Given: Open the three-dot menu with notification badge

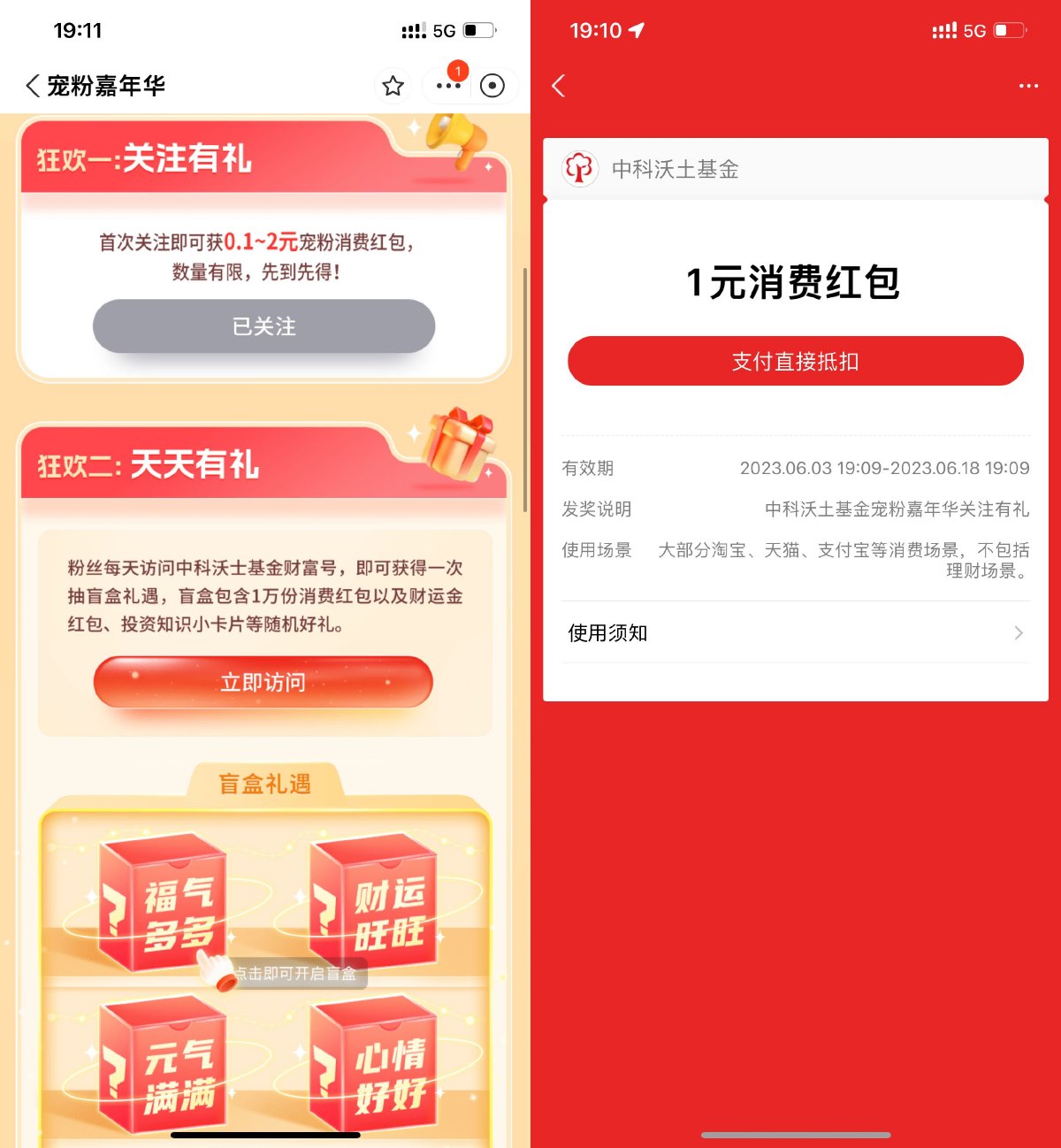Looking at the screenshot, I should point(448,86).
